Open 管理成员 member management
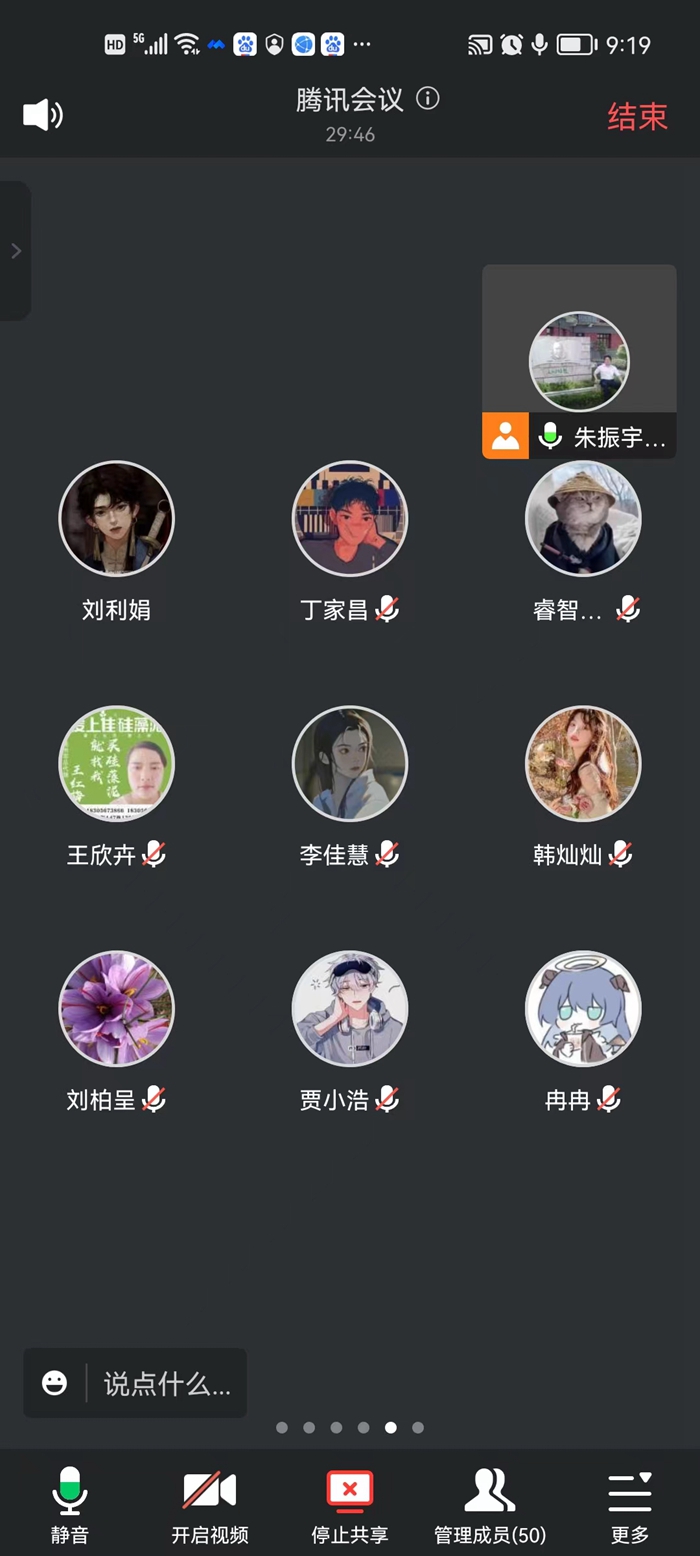Image resolution: width=700 pixels, height=1556 pixels. point(490,1506)
